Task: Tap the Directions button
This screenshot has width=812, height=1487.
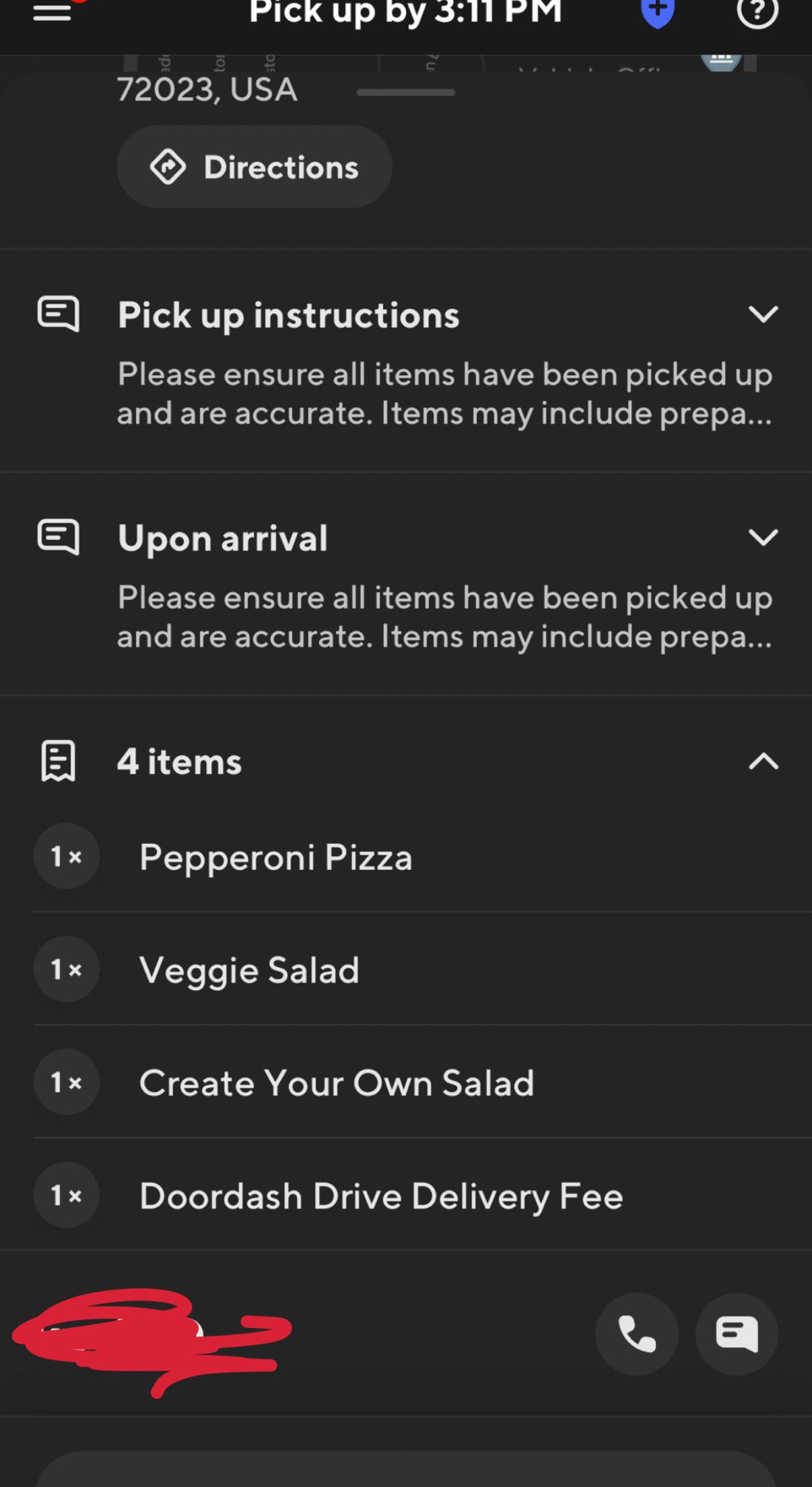Action: (254, 166)
